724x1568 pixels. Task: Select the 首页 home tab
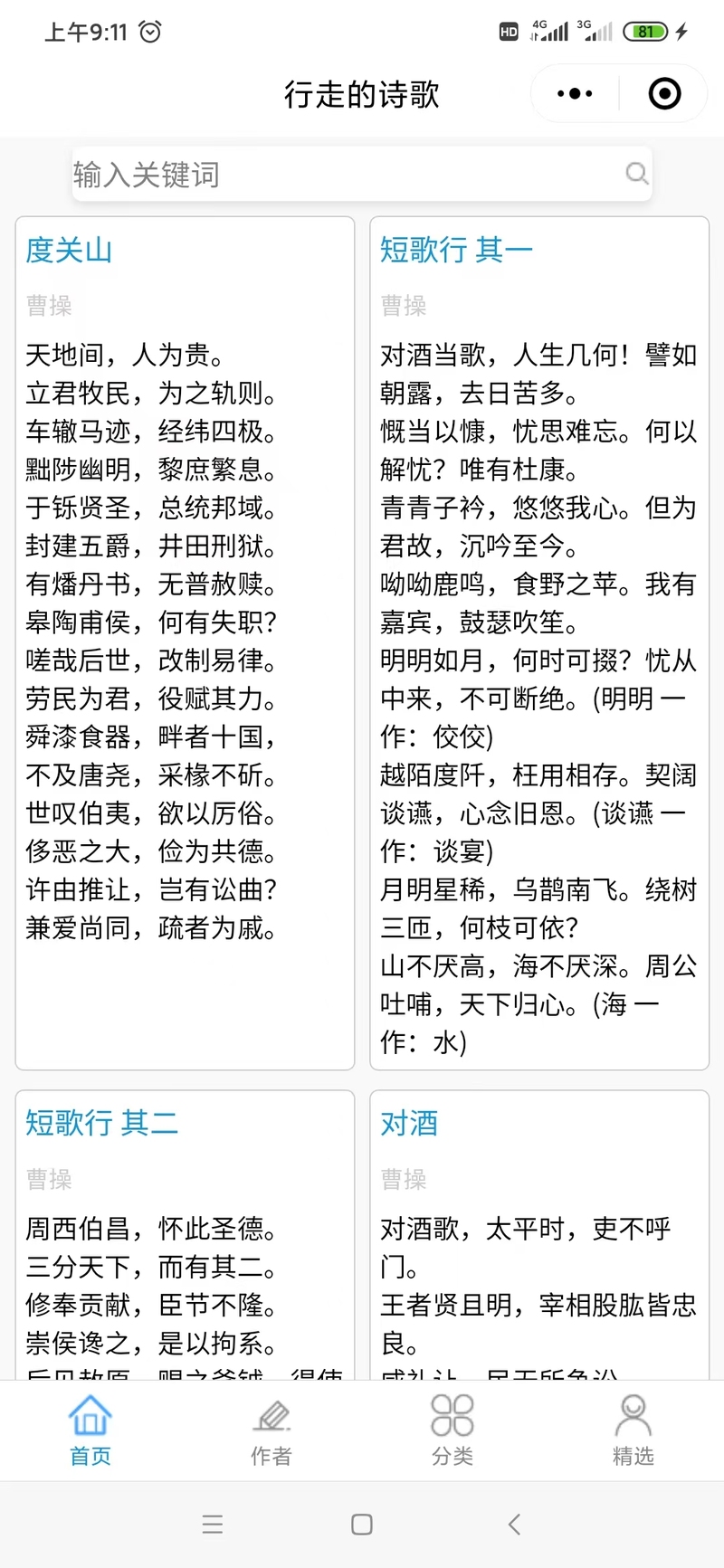pos(90,1430)
